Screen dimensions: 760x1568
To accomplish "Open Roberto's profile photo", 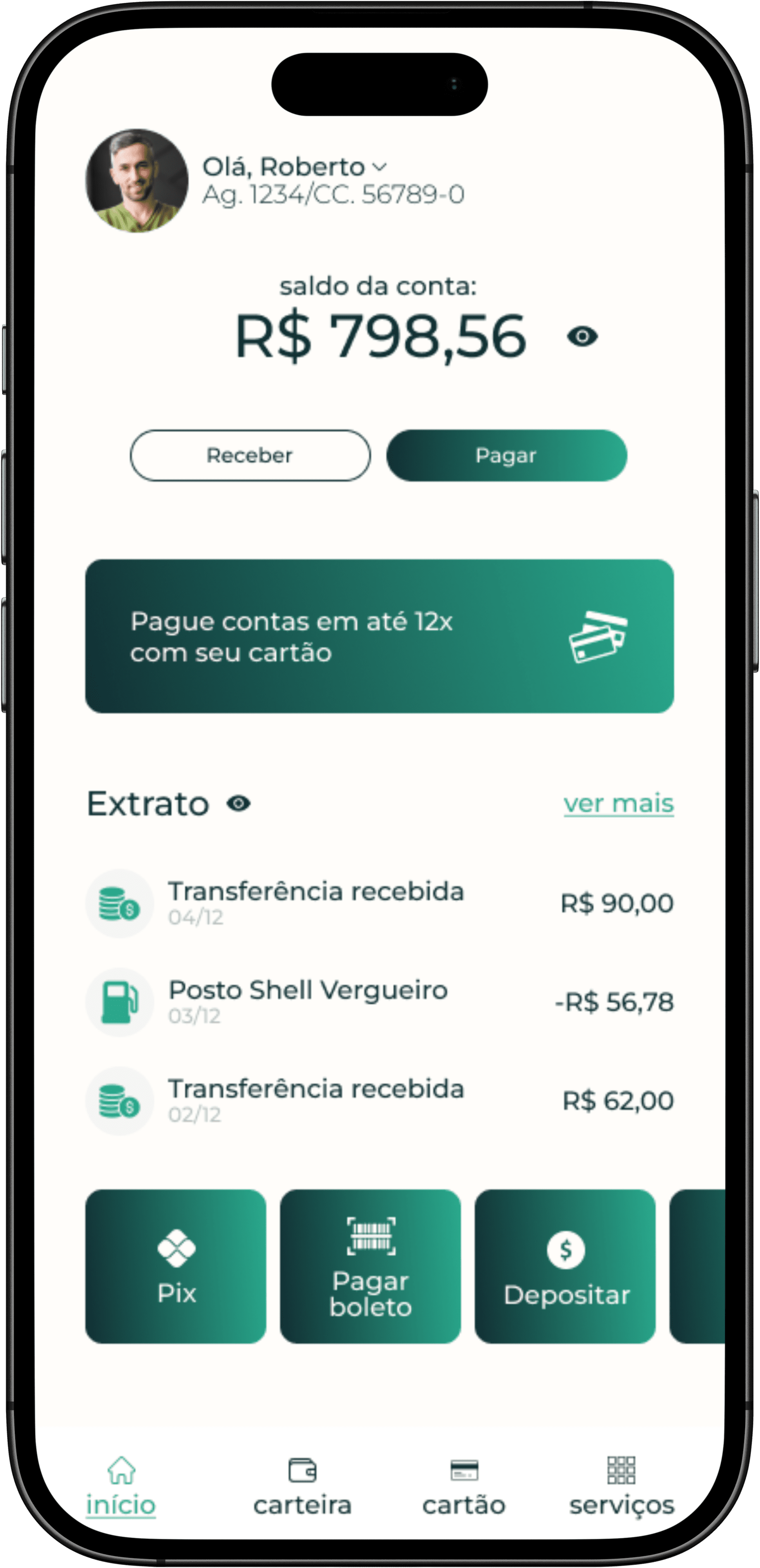I will 137,181.
